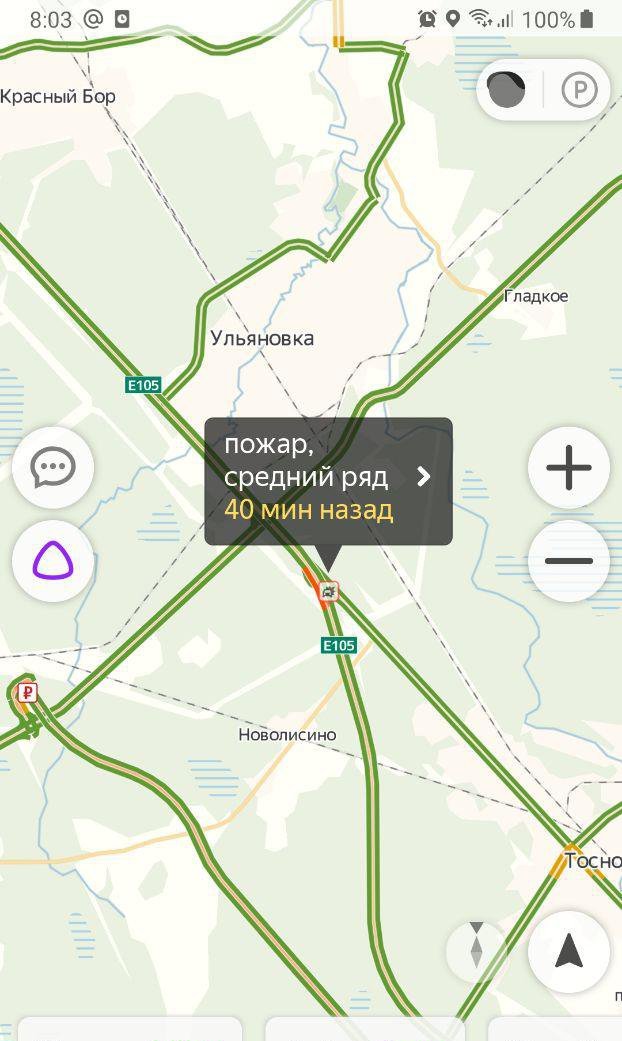Tap the ruble toll road marker
622x1041 pixels.
click(28, 693)
